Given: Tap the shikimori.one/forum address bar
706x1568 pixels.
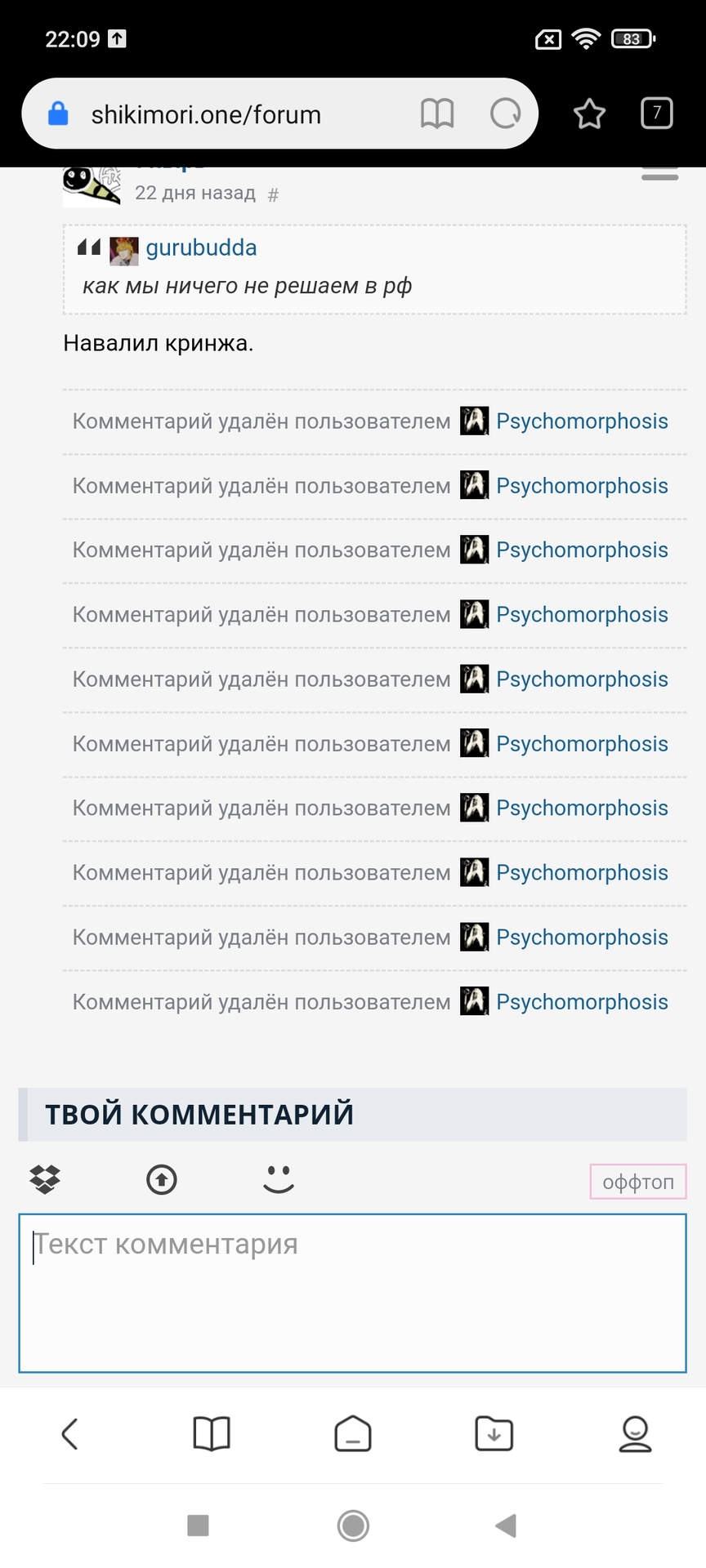Looking at the screenshot, I should [x=229, y=114].
